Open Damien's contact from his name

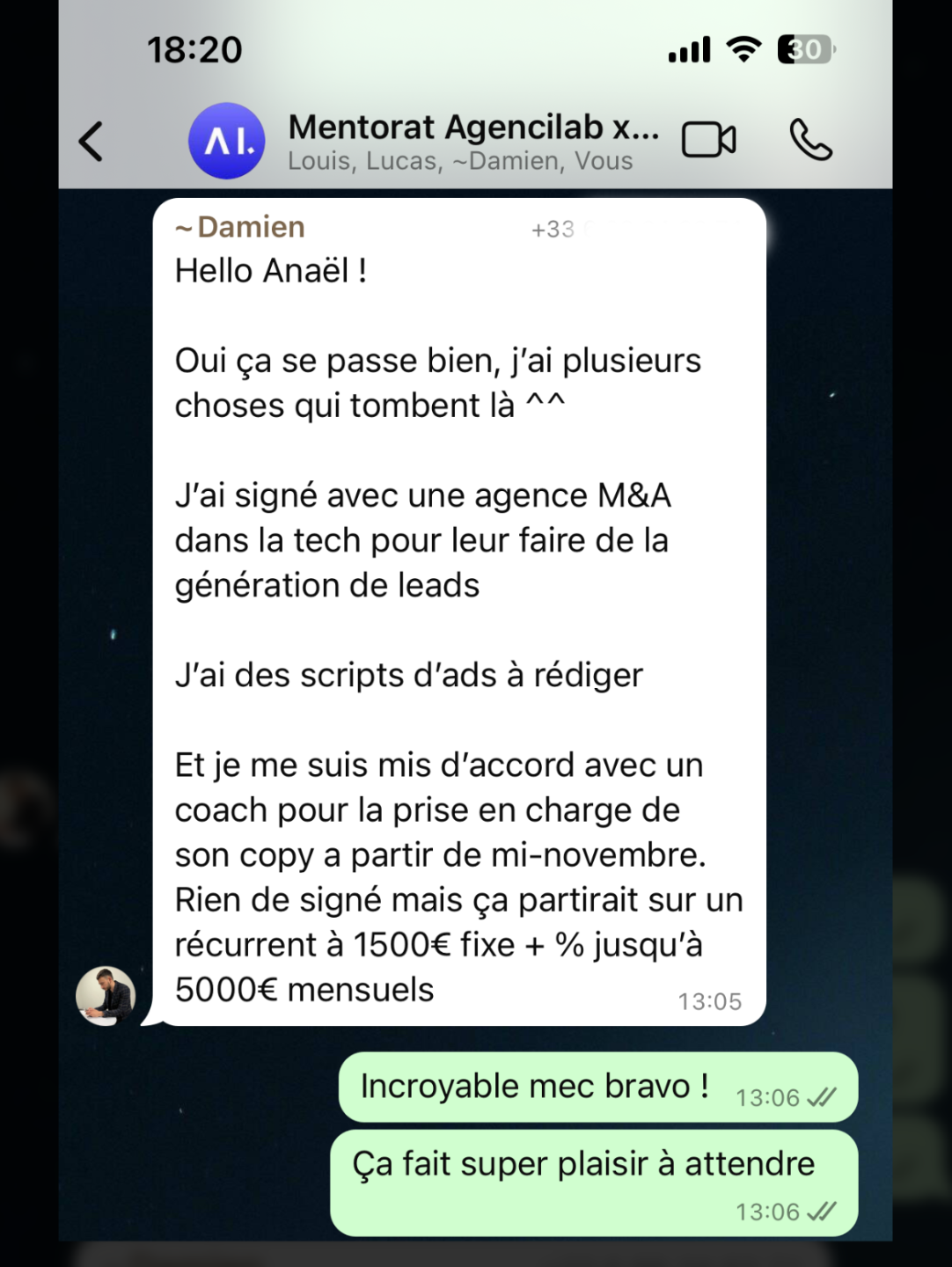pos(251,227)
